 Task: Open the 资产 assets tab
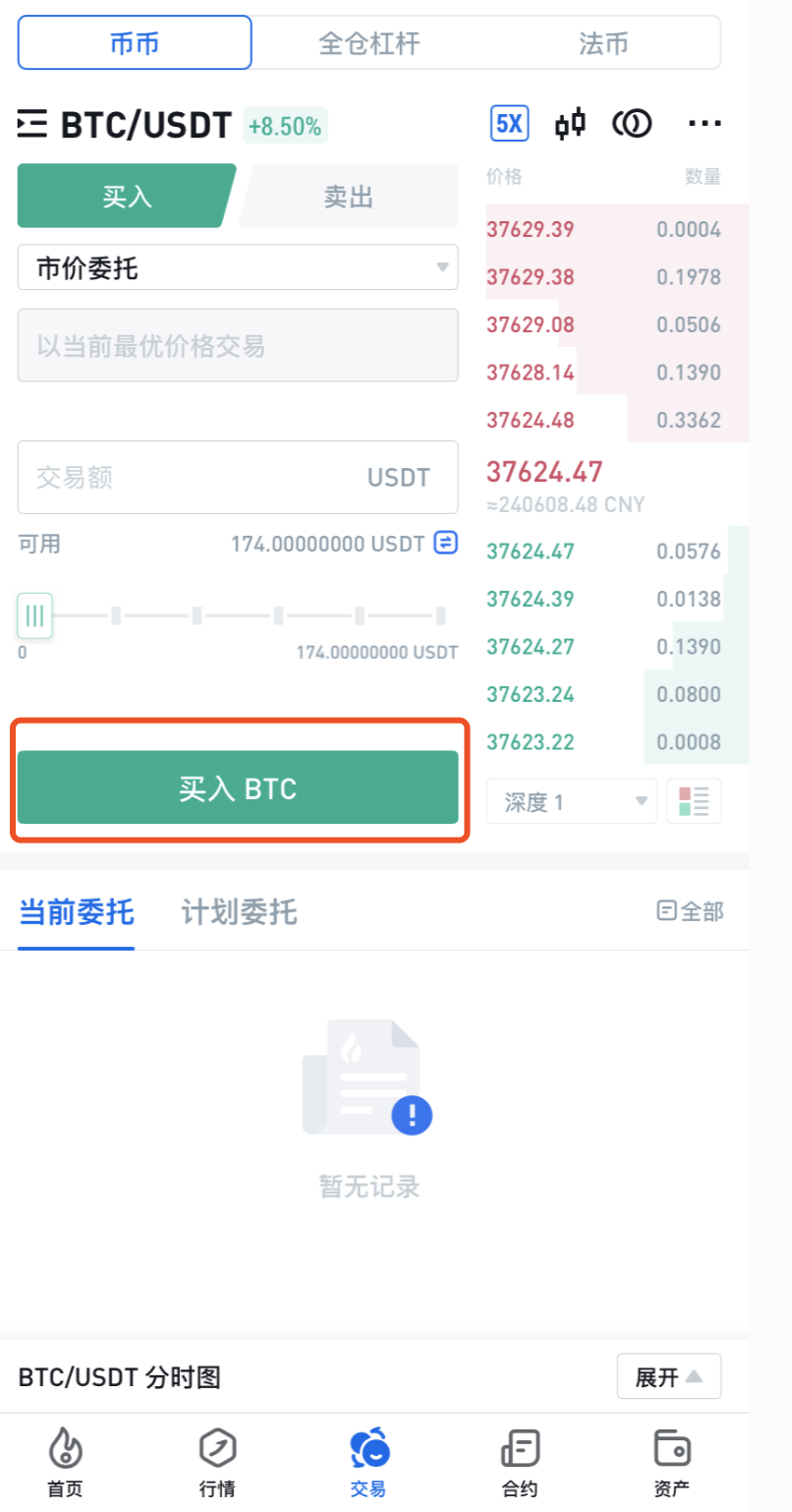pyautogui.click(x=672, y=1463)
